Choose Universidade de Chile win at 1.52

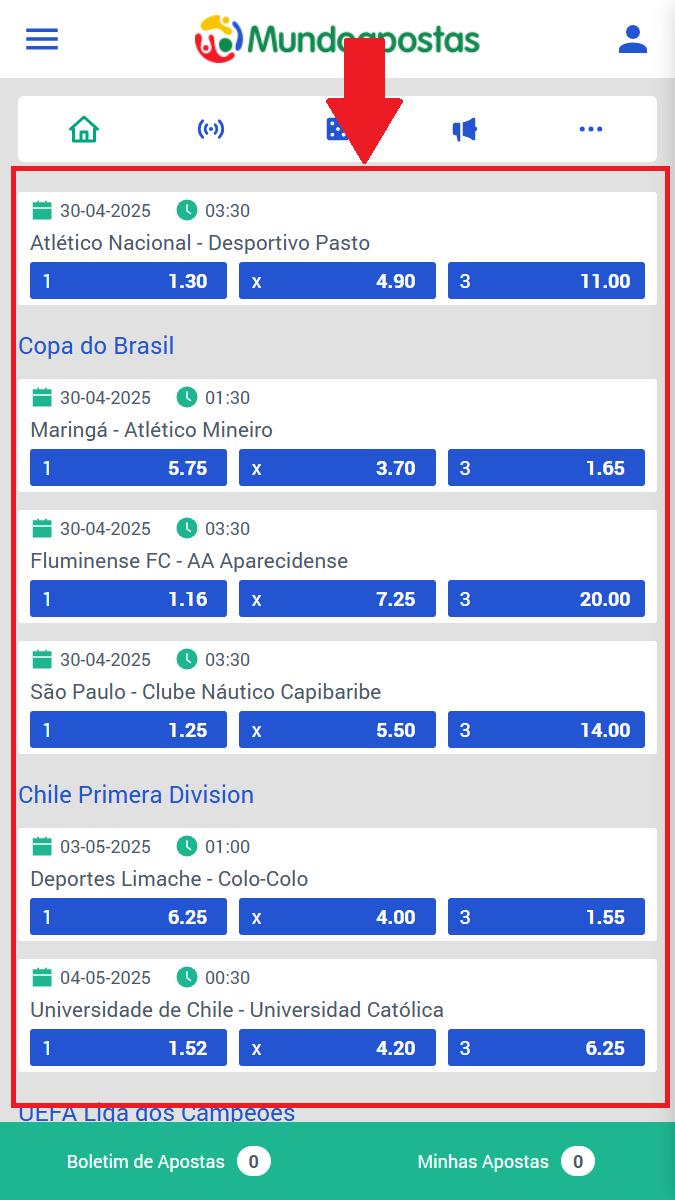128,1048
